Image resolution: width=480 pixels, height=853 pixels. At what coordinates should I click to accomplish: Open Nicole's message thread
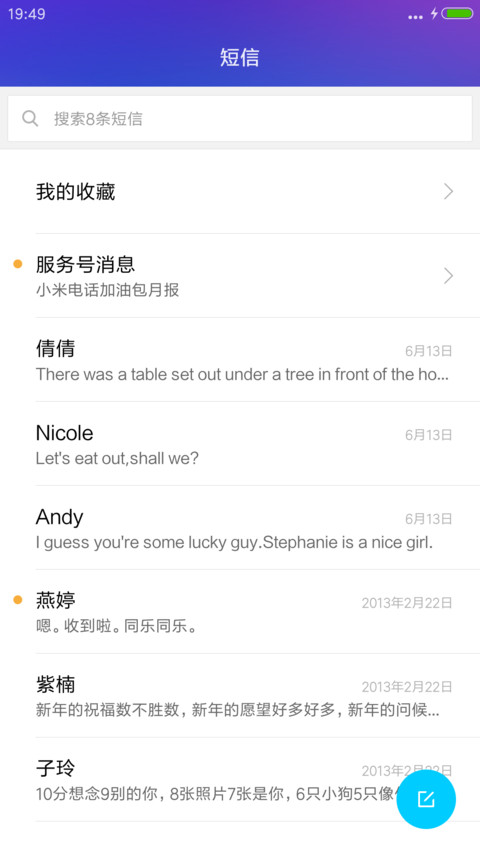(x=240, y=444)
